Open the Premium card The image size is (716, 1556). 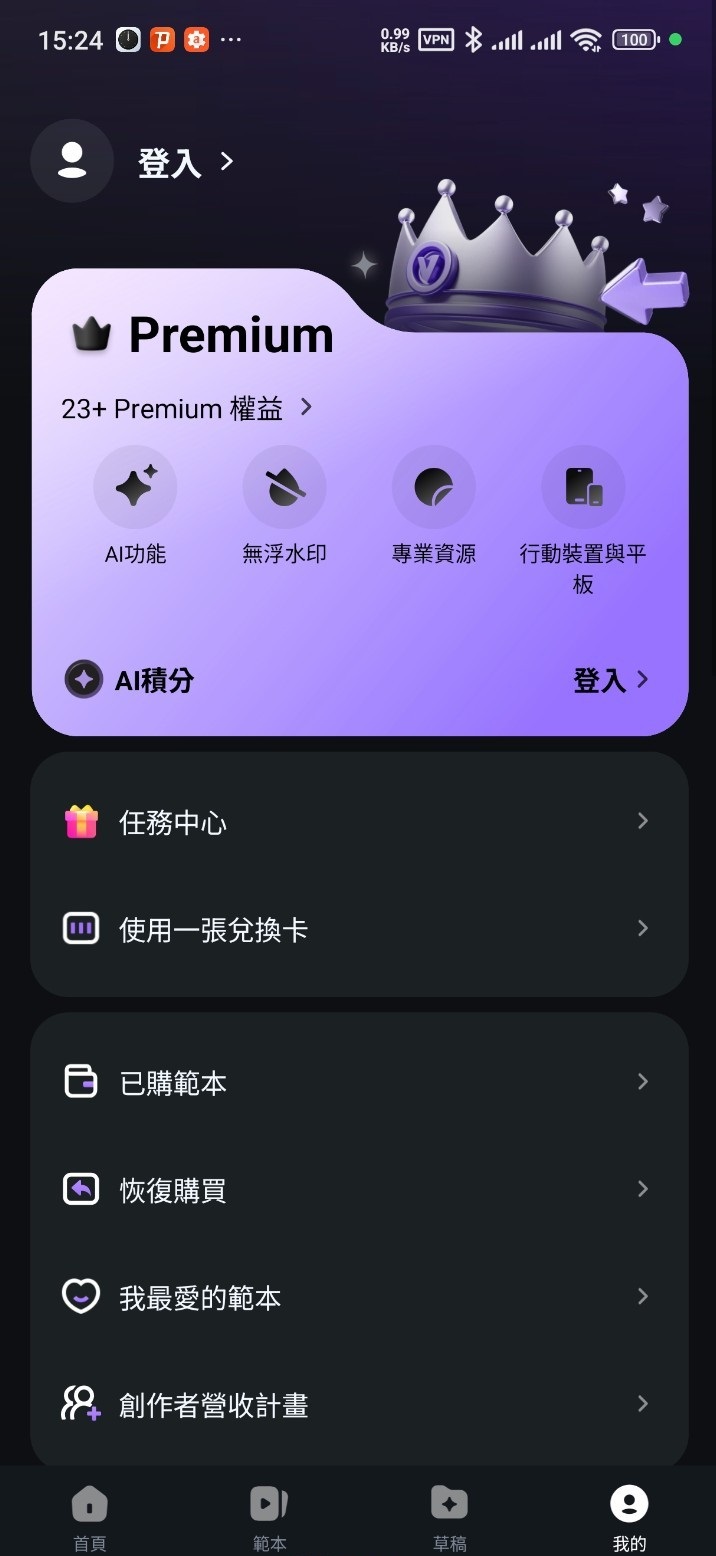(232, 336)
